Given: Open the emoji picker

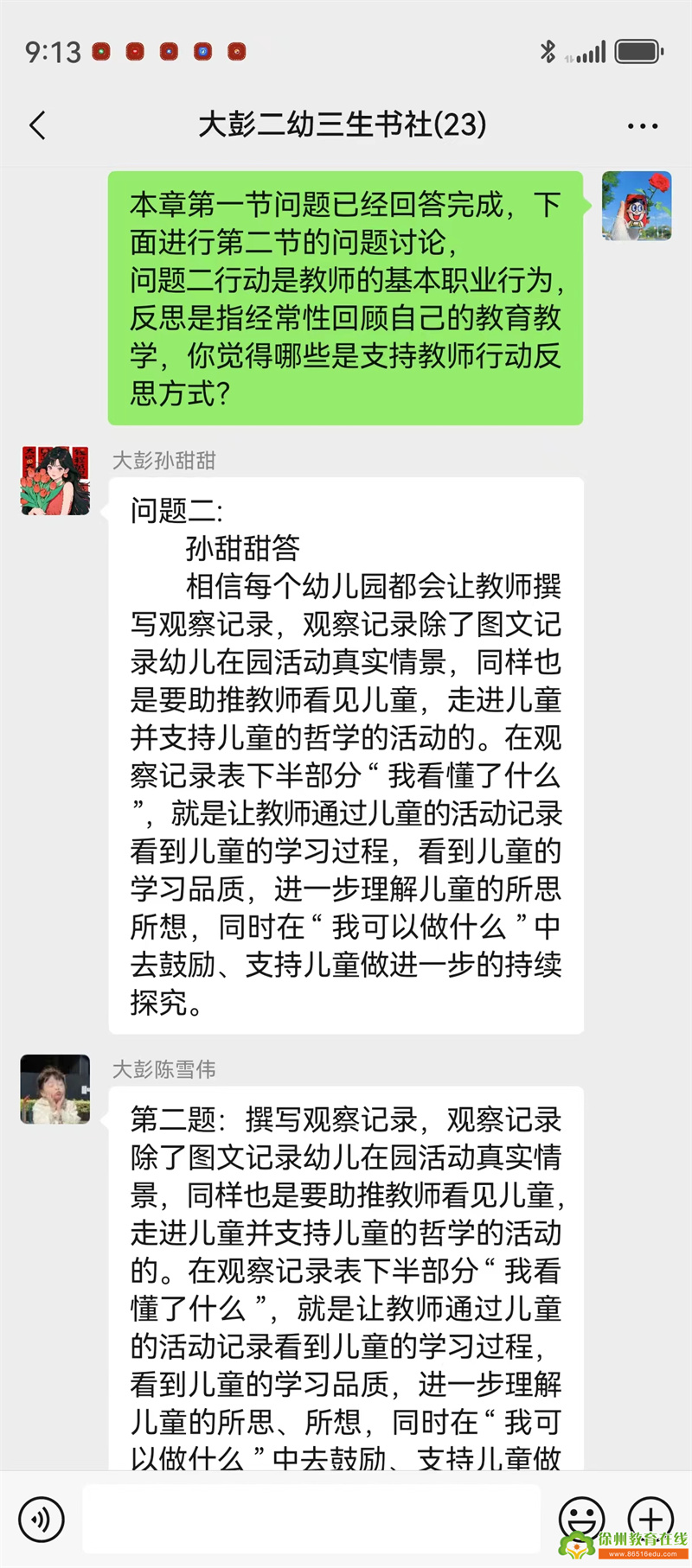Looking at the screenshot, I should pyautogui.click(x=581, y=1519).
